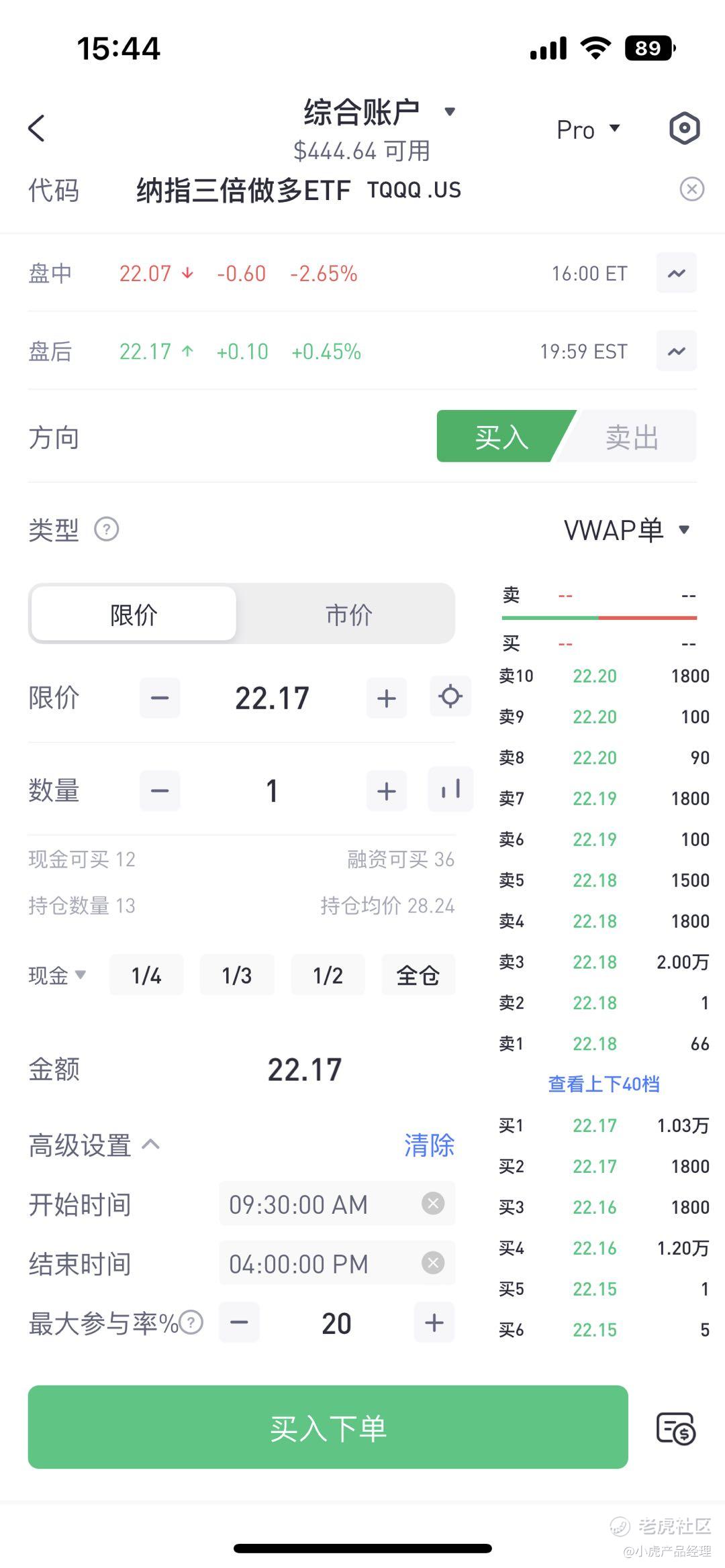
Task: Choose the 1/2 position chip
Action: coord(328,975)
